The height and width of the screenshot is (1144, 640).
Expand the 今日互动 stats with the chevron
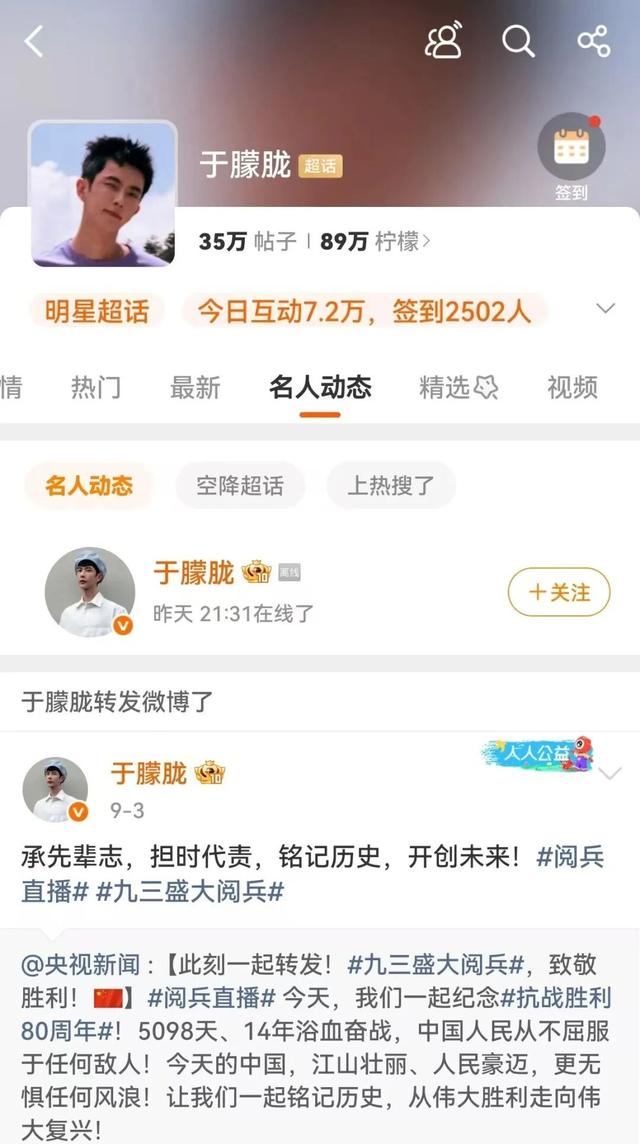[605, 308]
